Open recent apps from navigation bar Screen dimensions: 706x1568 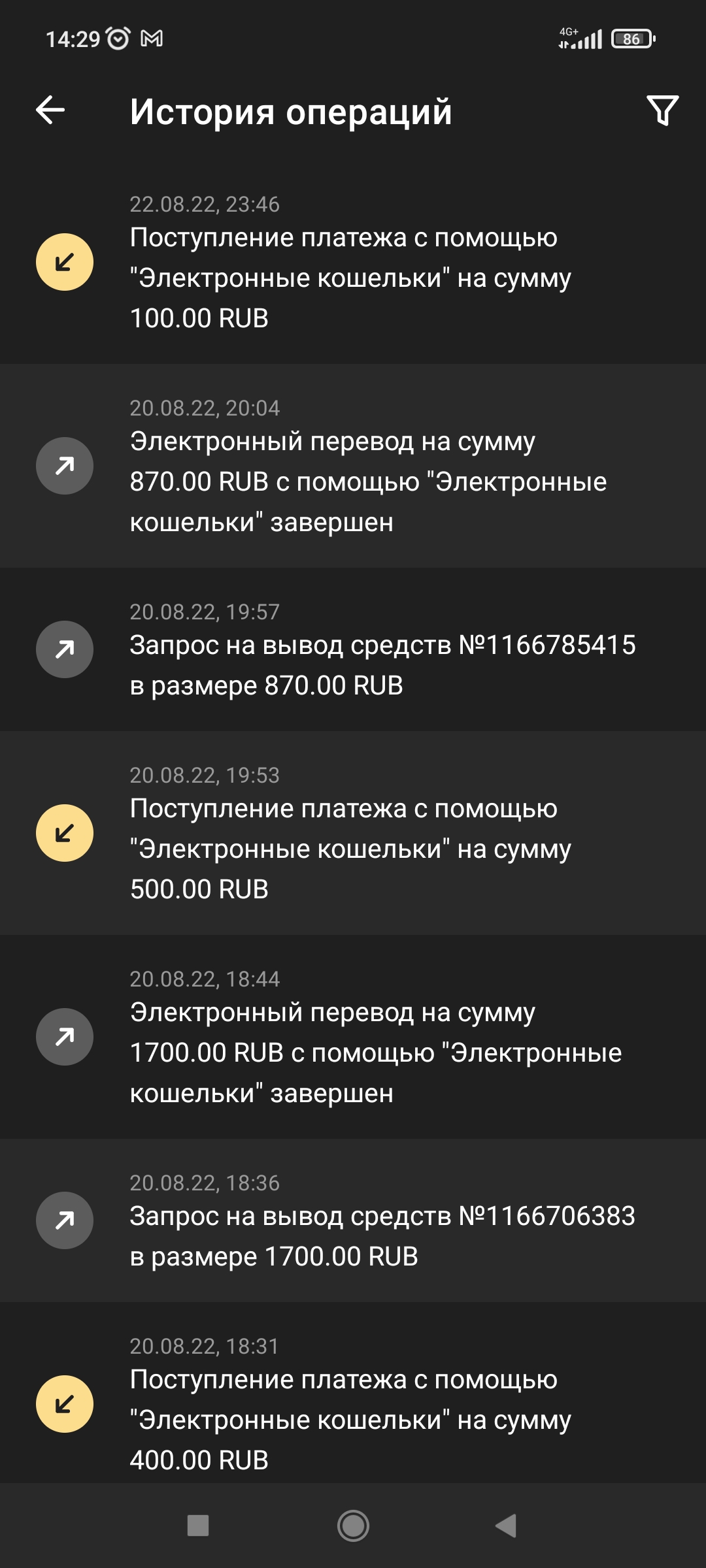tap(198, 1526)
